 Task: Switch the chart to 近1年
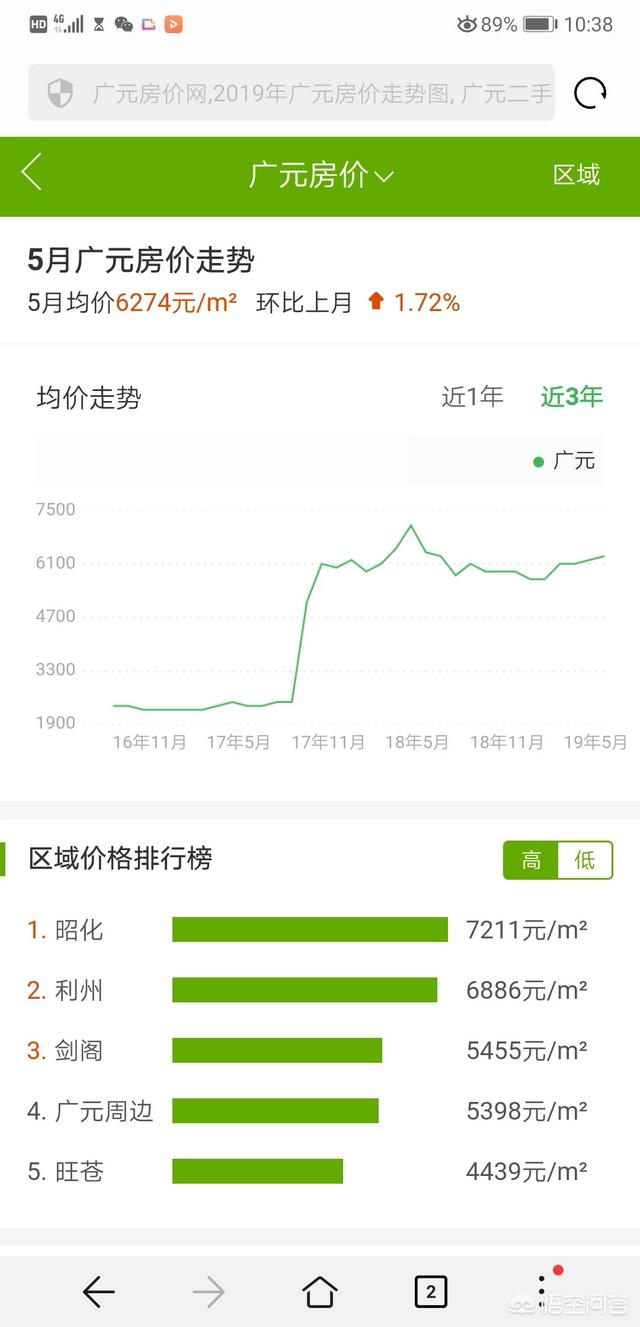coord(472,397)
